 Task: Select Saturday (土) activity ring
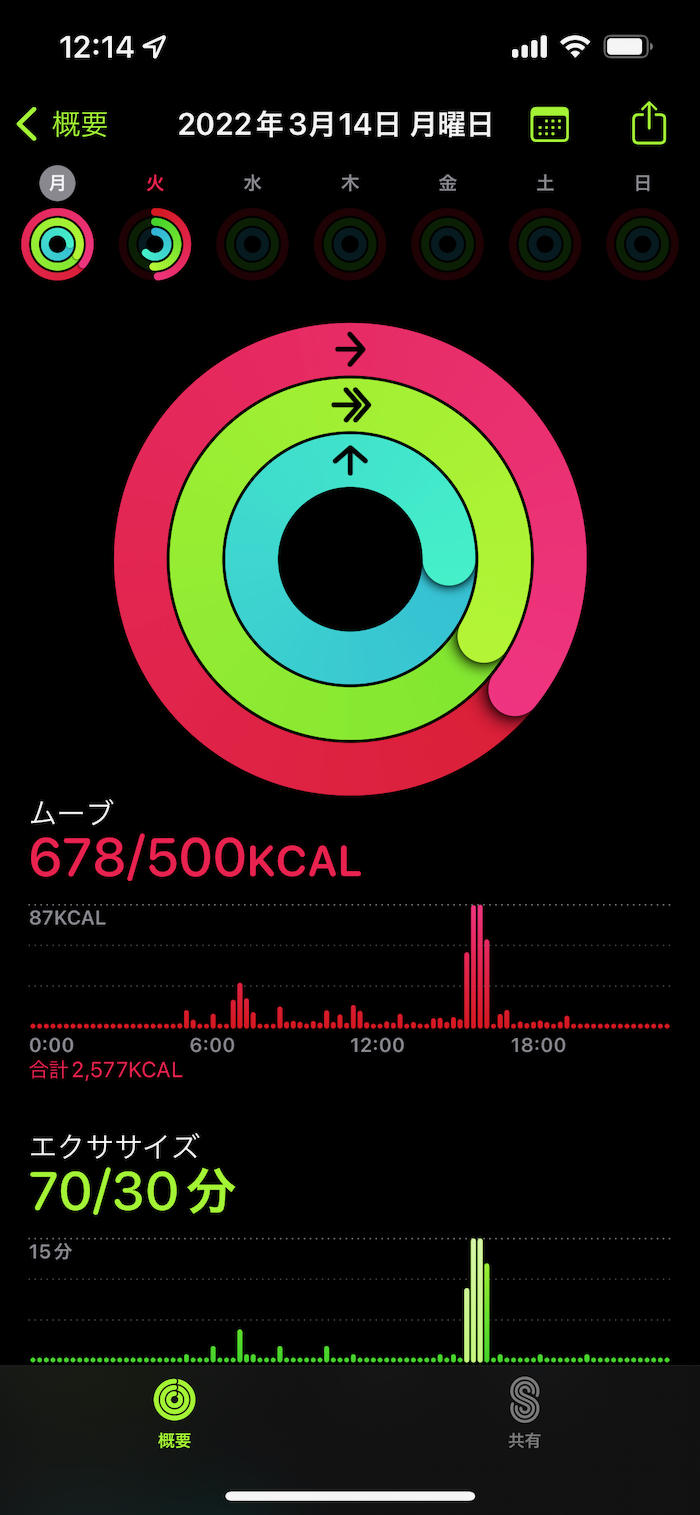pos(545,244)
